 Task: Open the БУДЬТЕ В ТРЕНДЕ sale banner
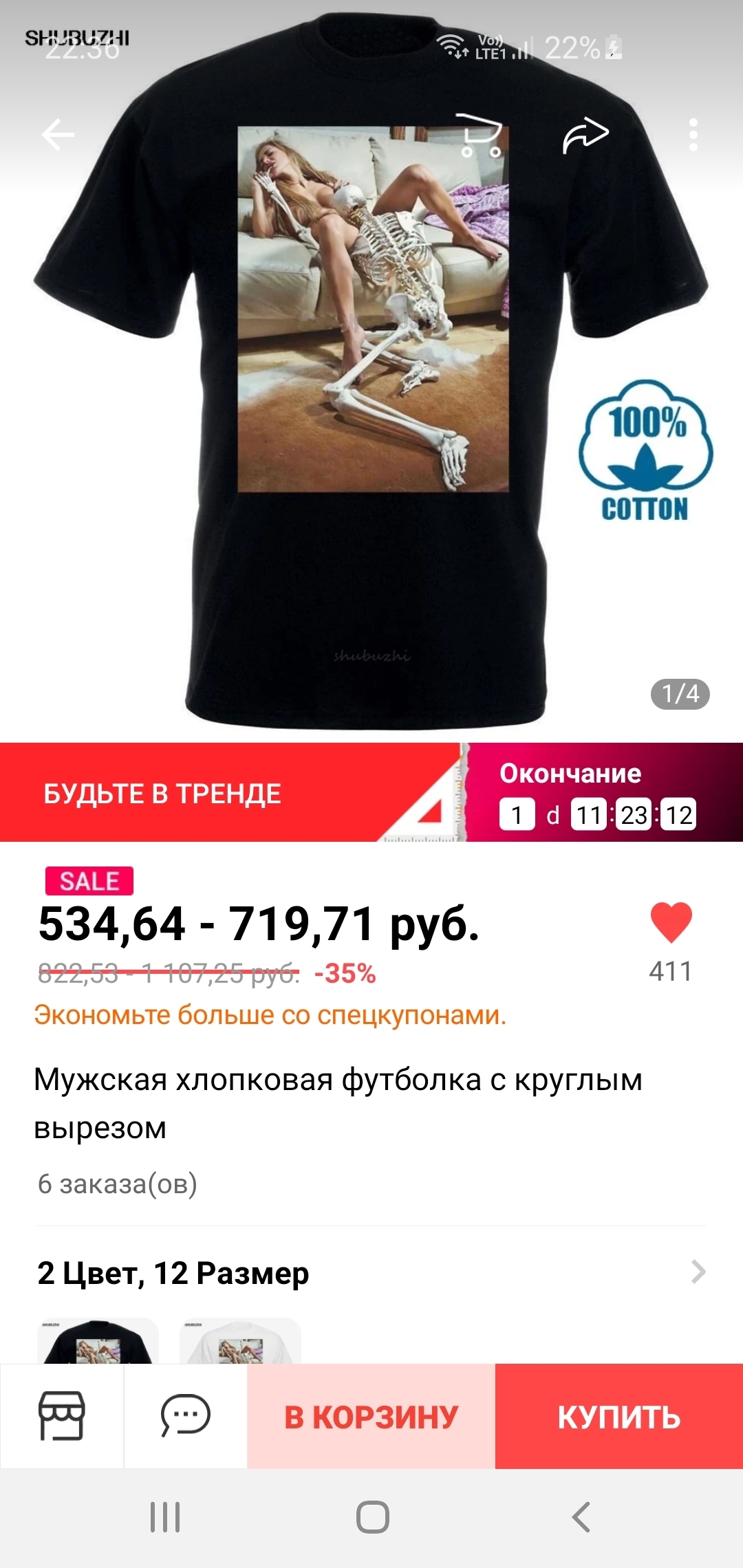click(x=206, y=793)
